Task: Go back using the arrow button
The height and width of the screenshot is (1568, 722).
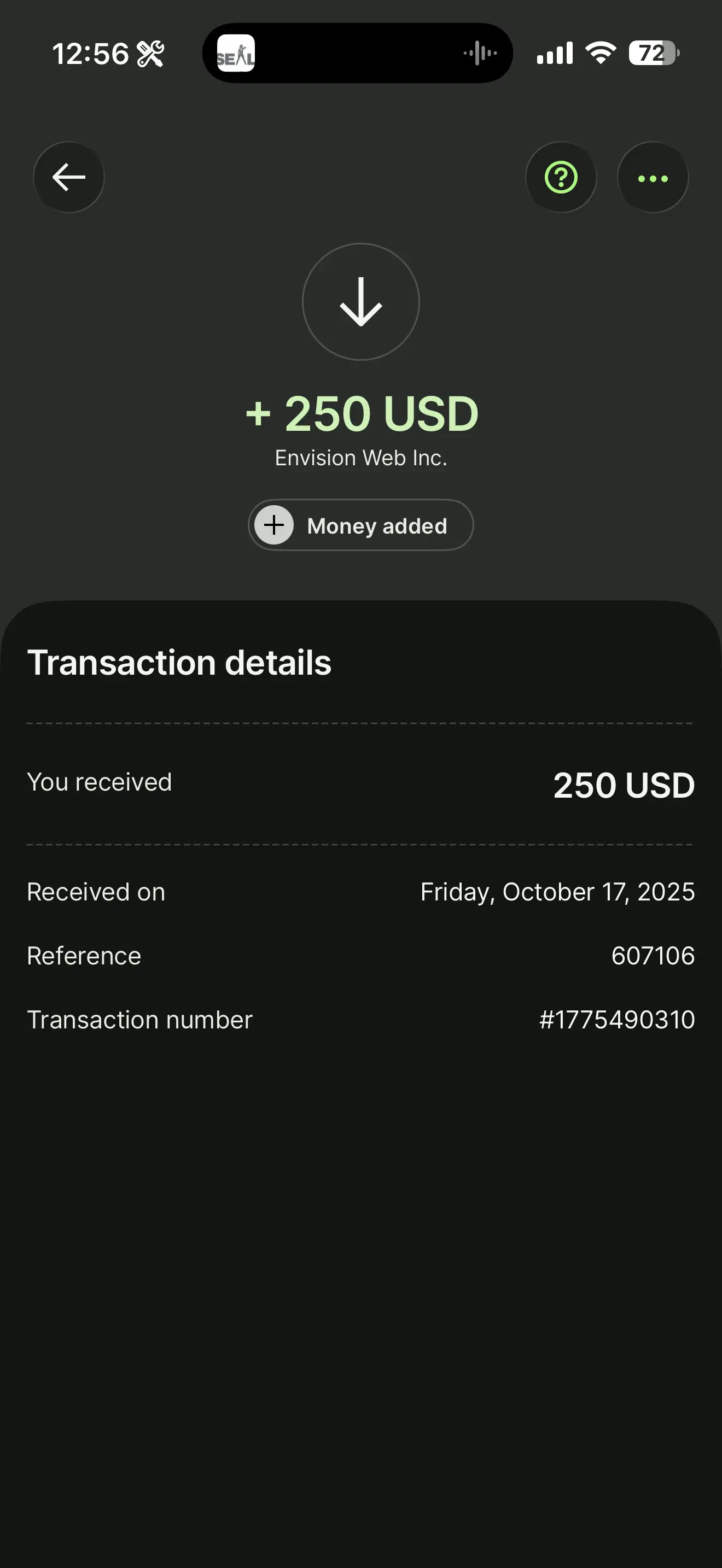Action: coord(69,177)
